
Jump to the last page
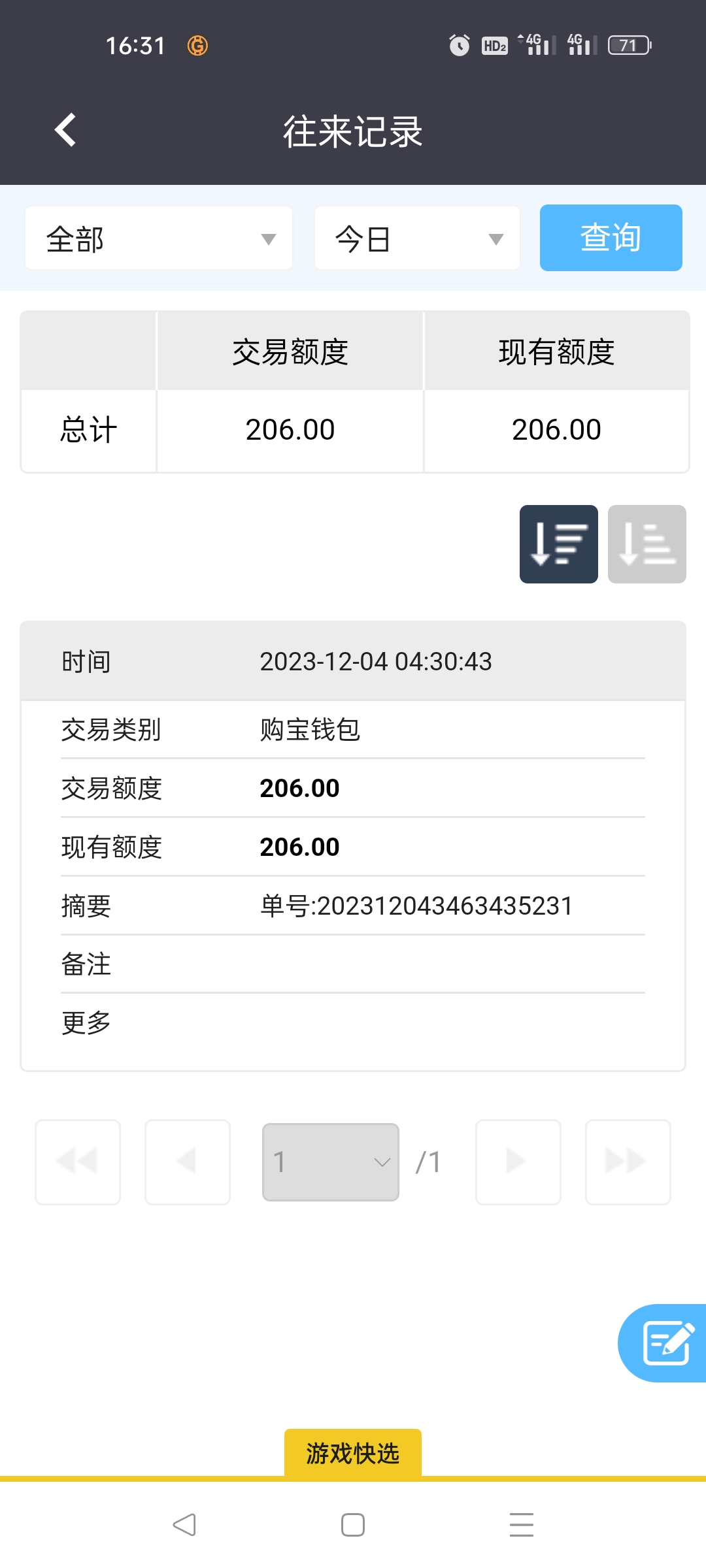(x=628, y=1162)
